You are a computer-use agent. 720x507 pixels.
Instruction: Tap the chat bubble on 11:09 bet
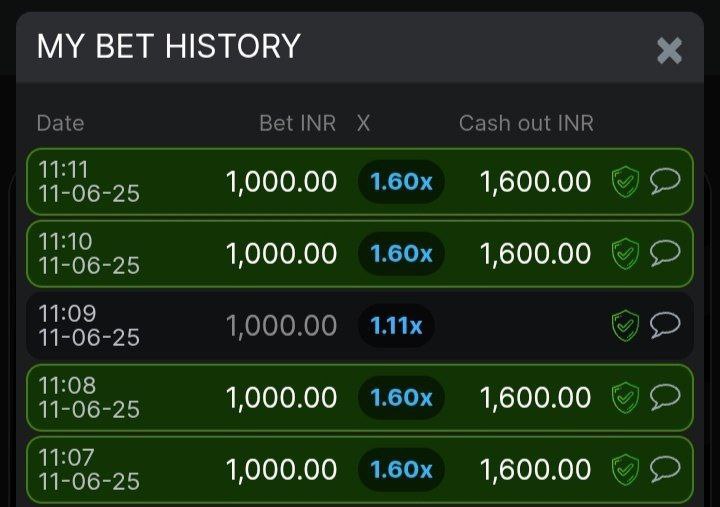click(x=665, y=325)
